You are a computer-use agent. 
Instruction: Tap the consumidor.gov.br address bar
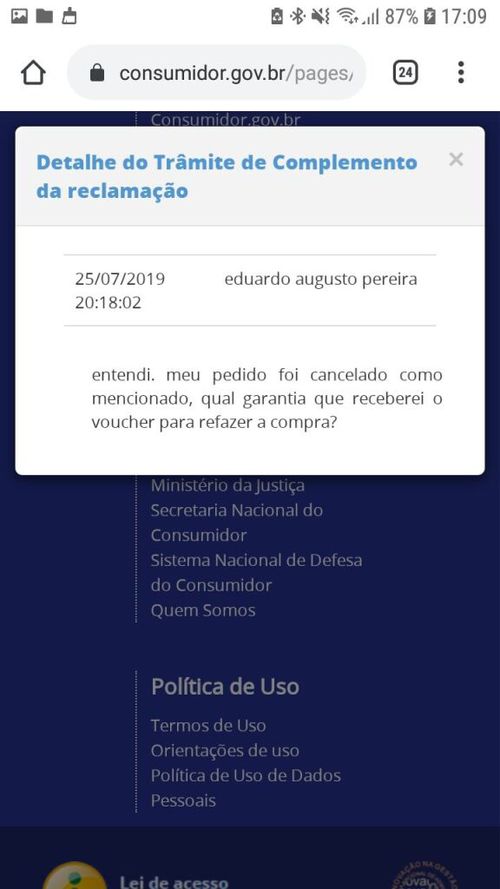click(217, 73)
